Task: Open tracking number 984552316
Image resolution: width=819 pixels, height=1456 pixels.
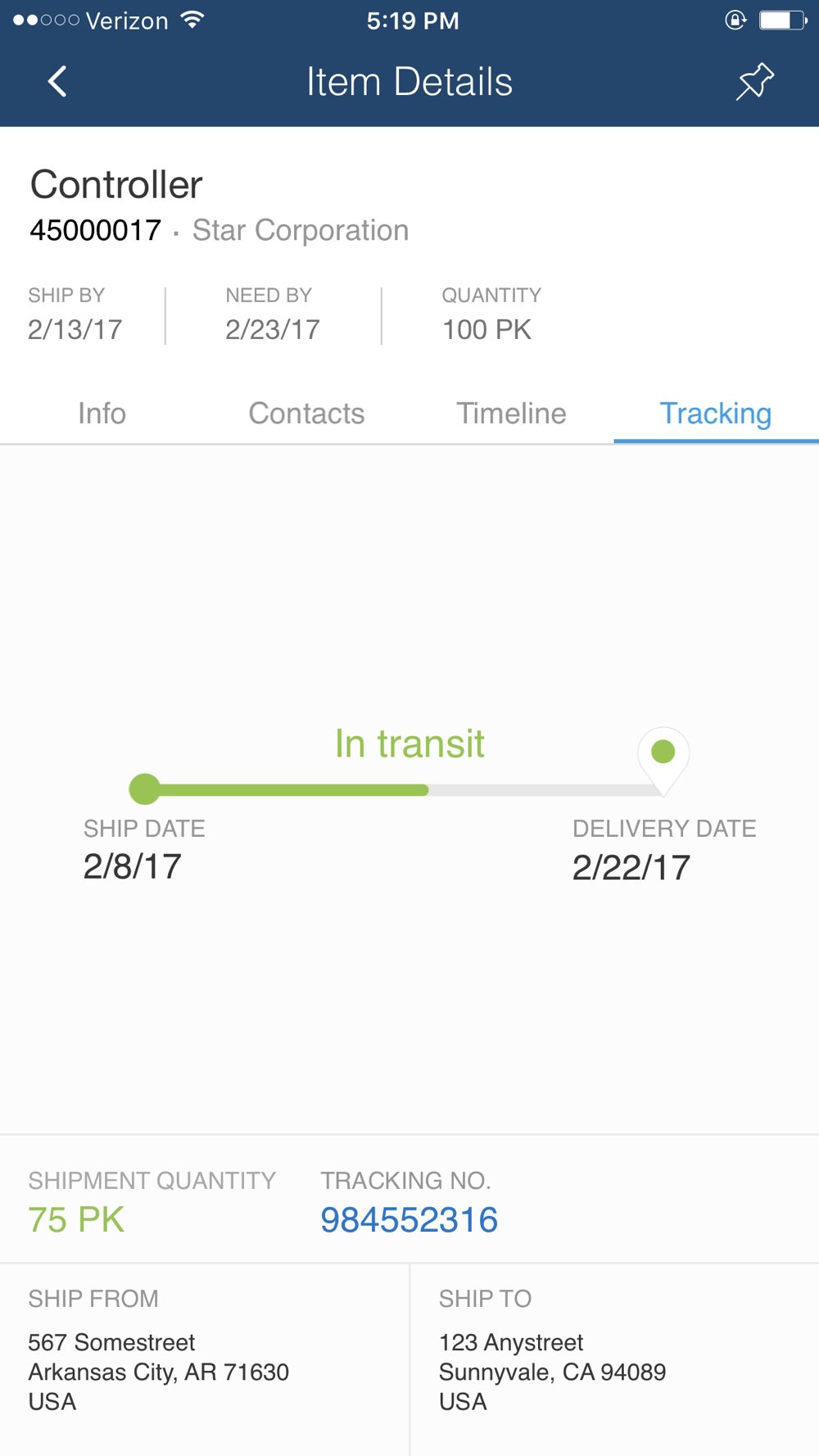Action: [x=409, y=1220]
